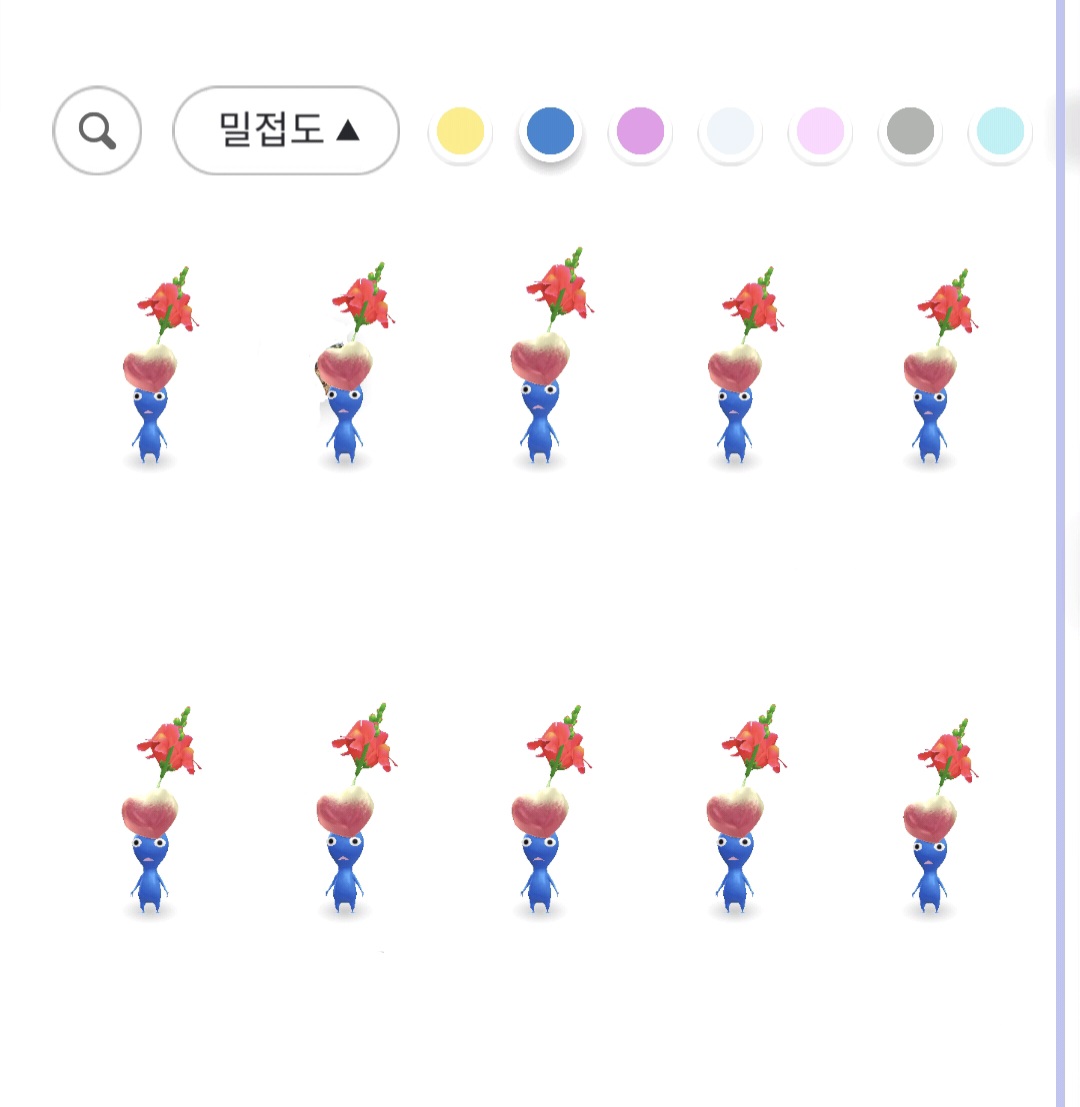Expand the sorting options menu

[x=286, y=131]
